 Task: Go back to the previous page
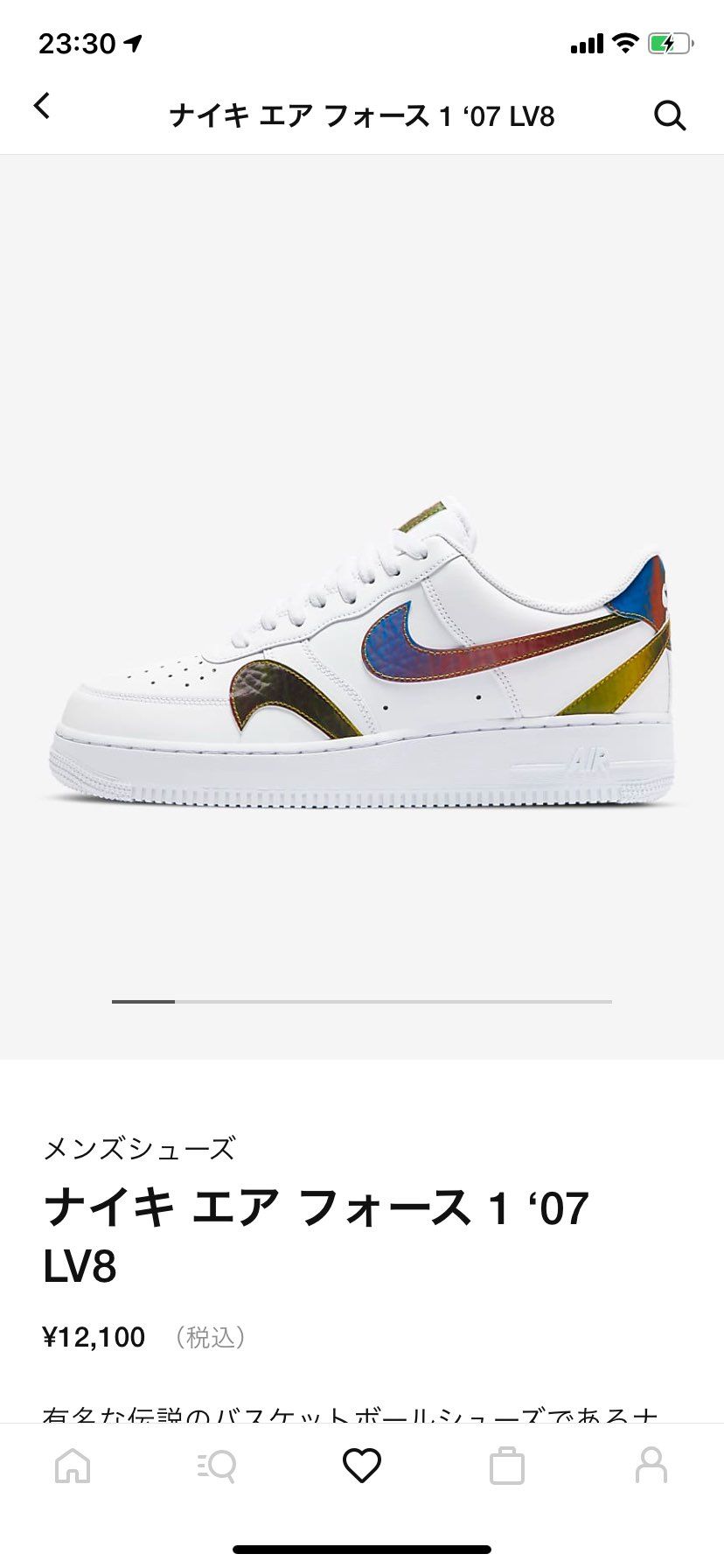coord(42,107)
